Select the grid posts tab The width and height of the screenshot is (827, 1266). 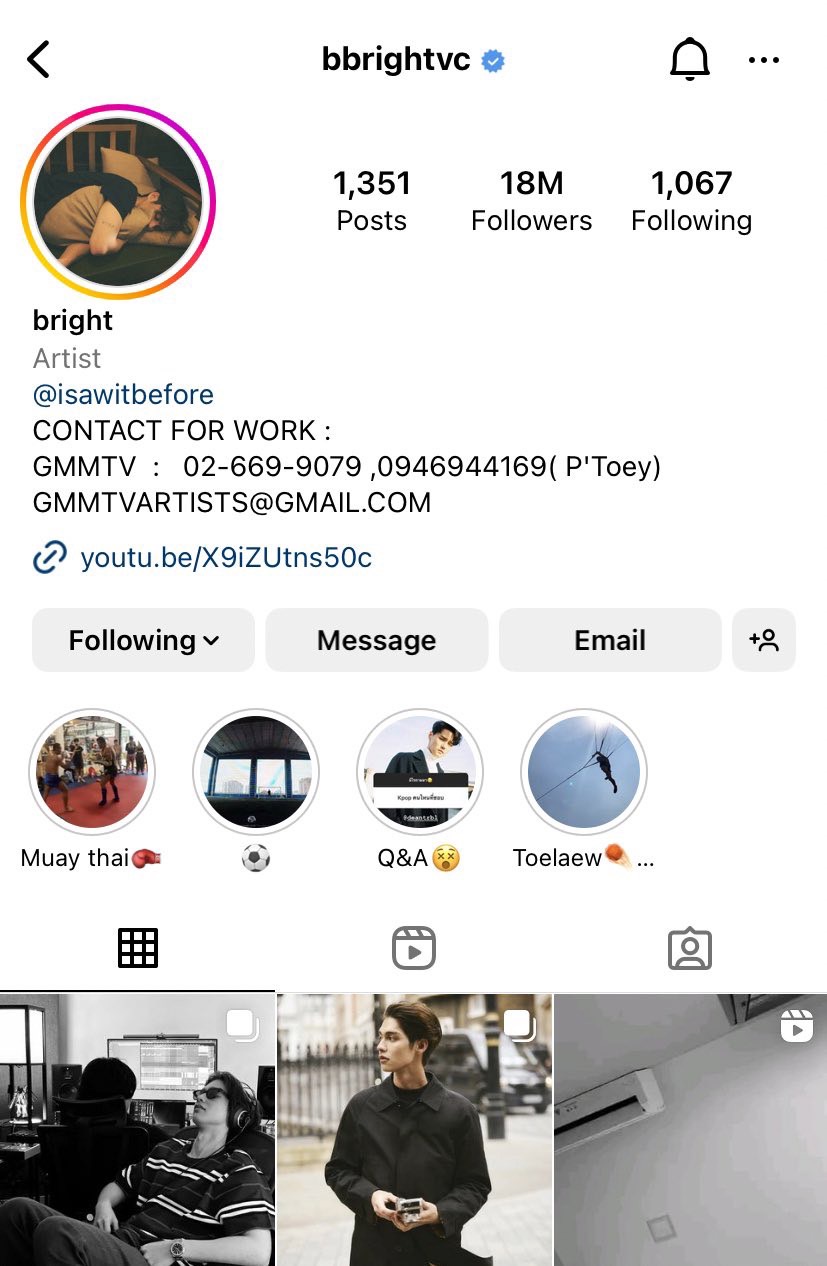(137, 947)
